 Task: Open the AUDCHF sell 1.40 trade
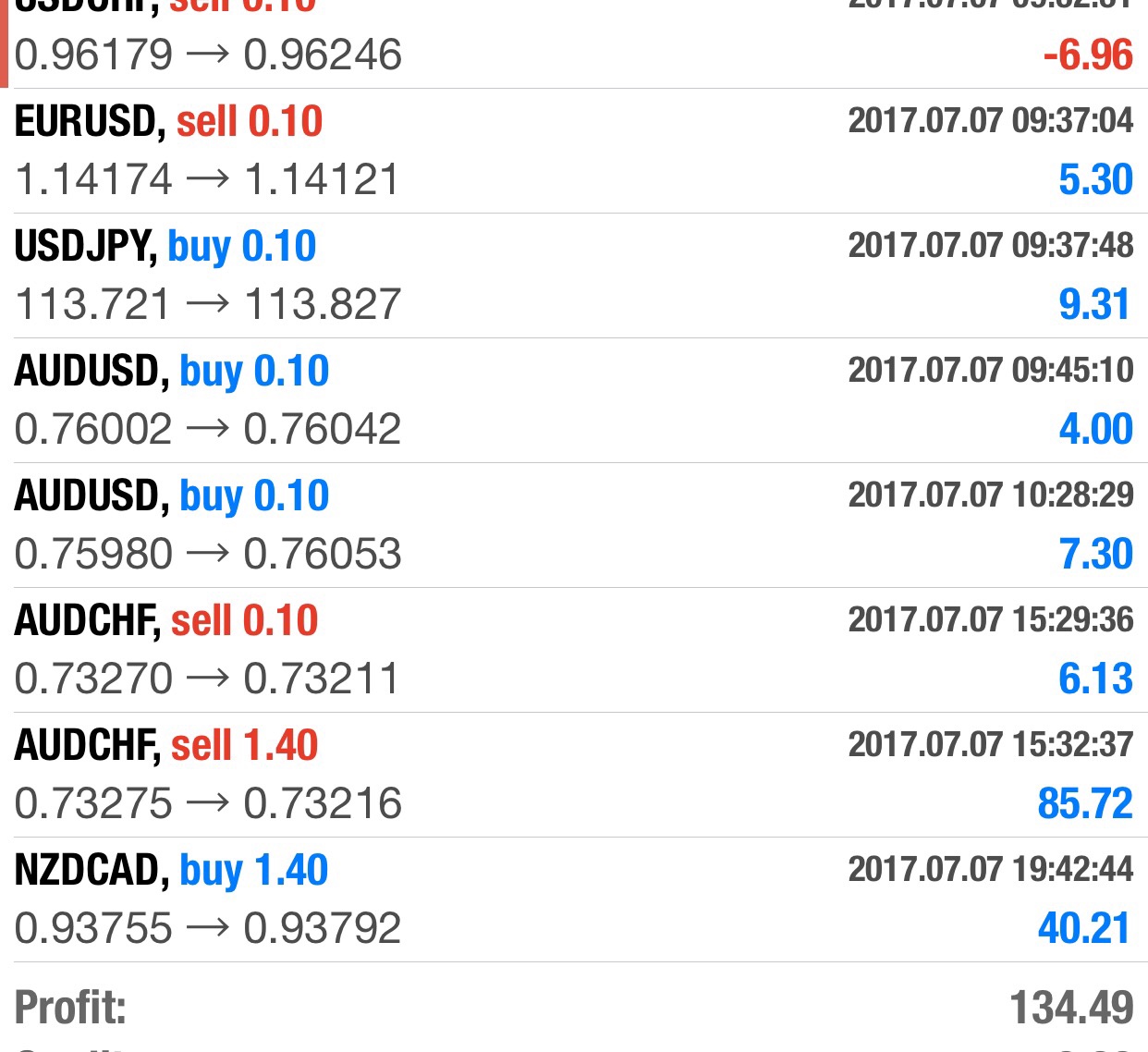[573, 775]
